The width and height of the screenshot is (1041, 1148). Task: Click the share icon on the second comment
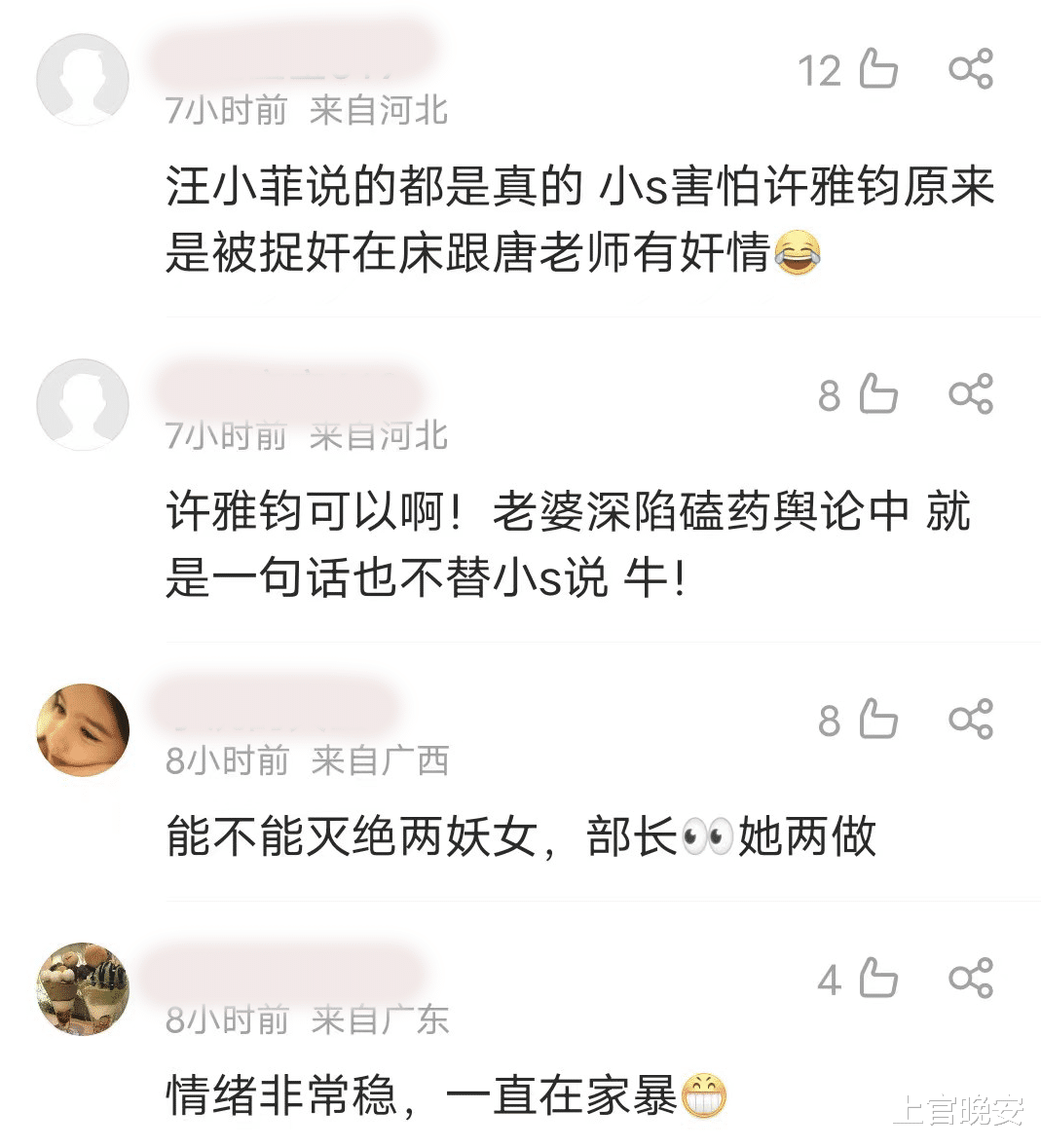coord(971,394)
